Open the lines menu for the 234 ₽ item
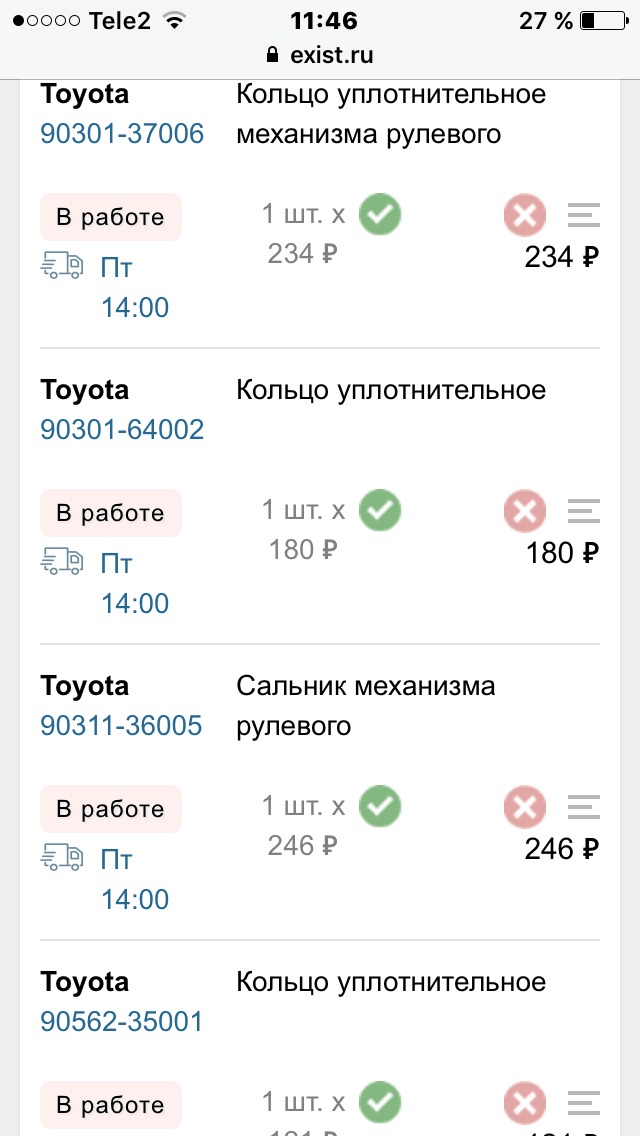 pos(583,215)
